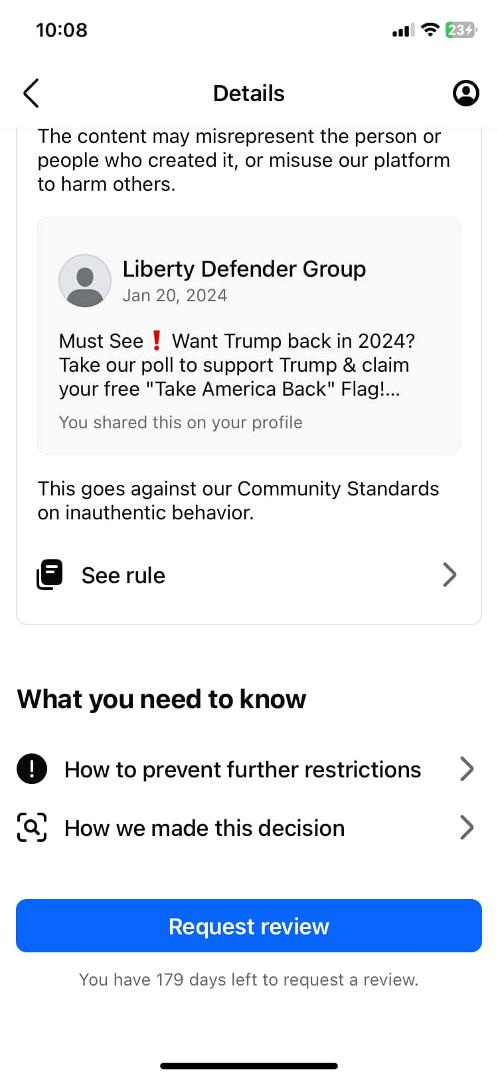Open the See rule row

click(249, 574)
